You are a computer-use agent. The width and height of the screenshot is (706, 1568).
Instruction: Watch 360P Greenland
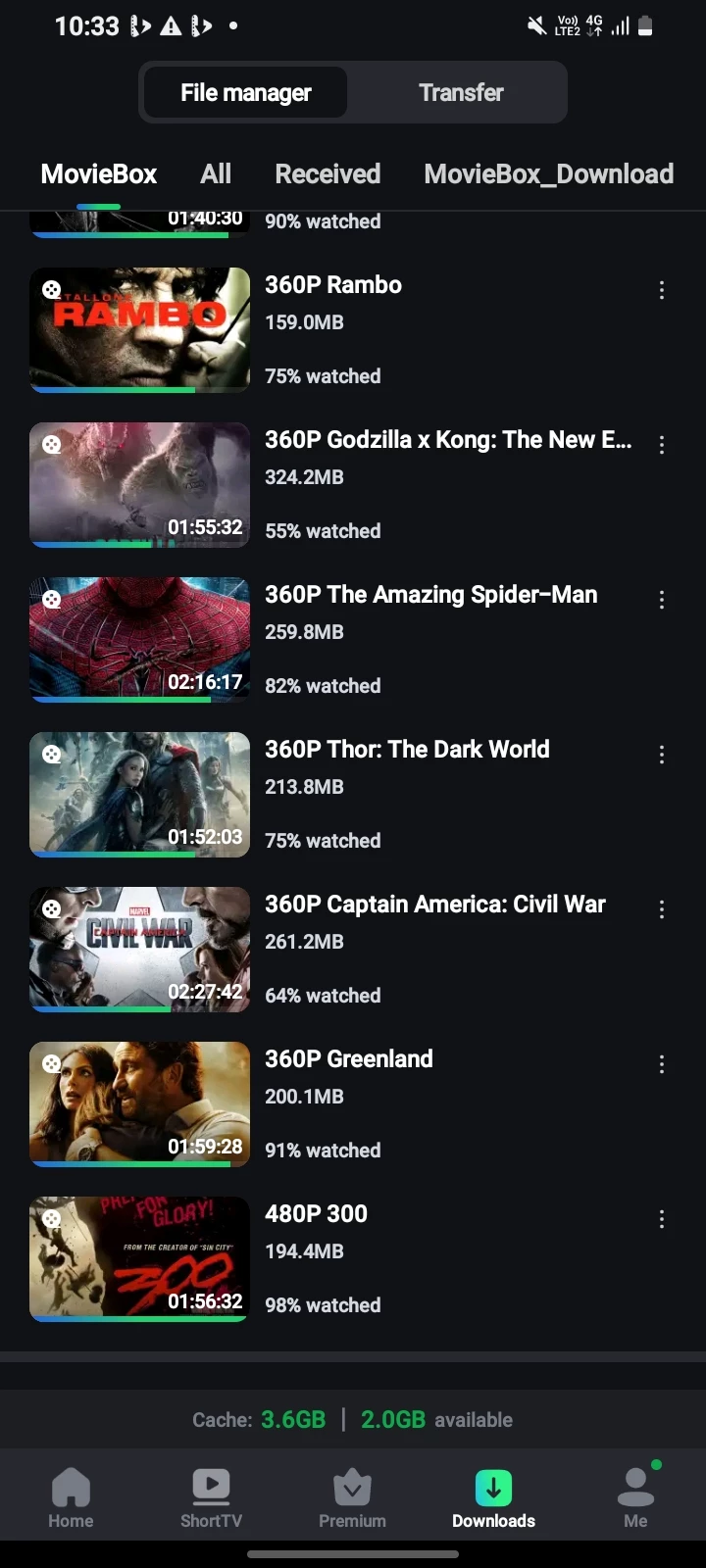[x=139, y=1103]
